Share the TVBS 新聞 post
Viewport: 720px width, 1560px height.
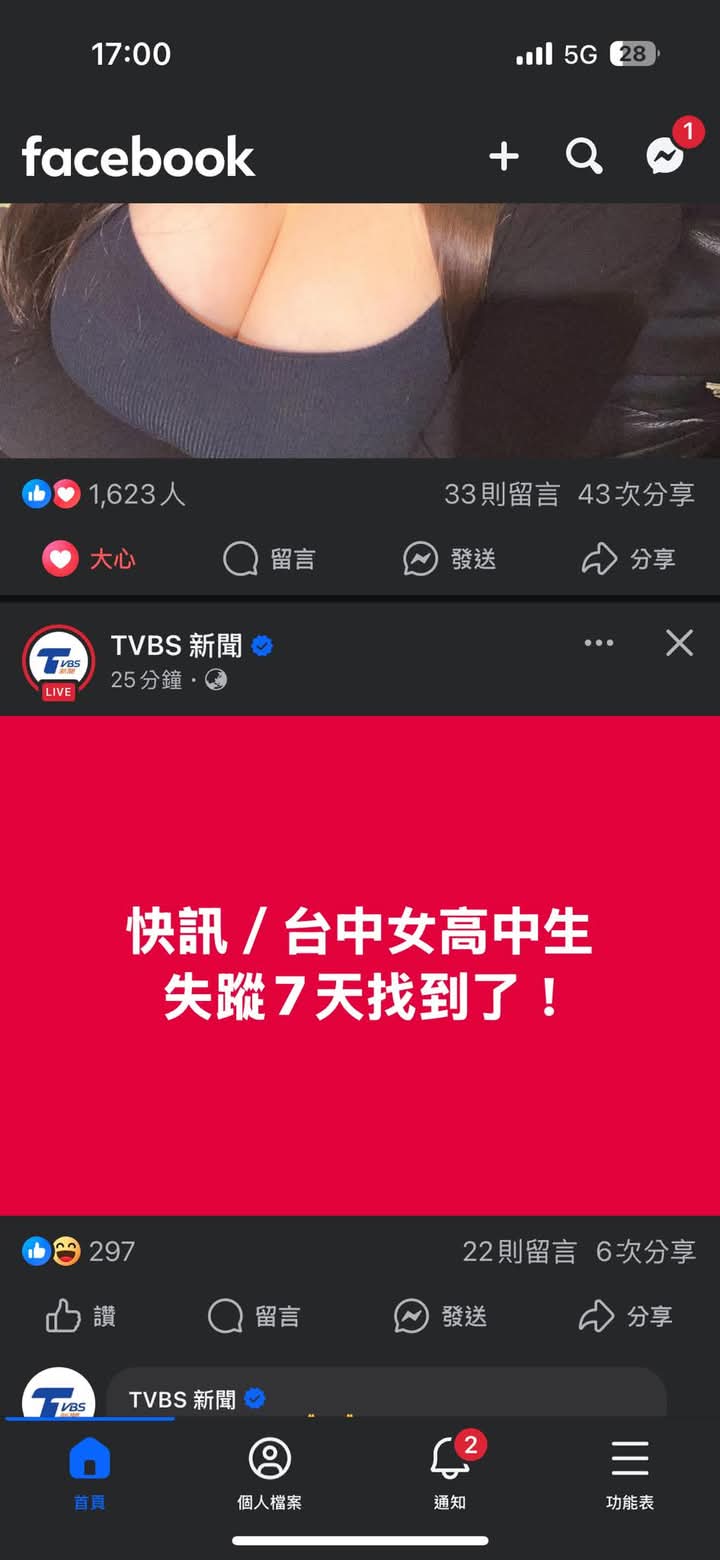(x=627, y=1316)
